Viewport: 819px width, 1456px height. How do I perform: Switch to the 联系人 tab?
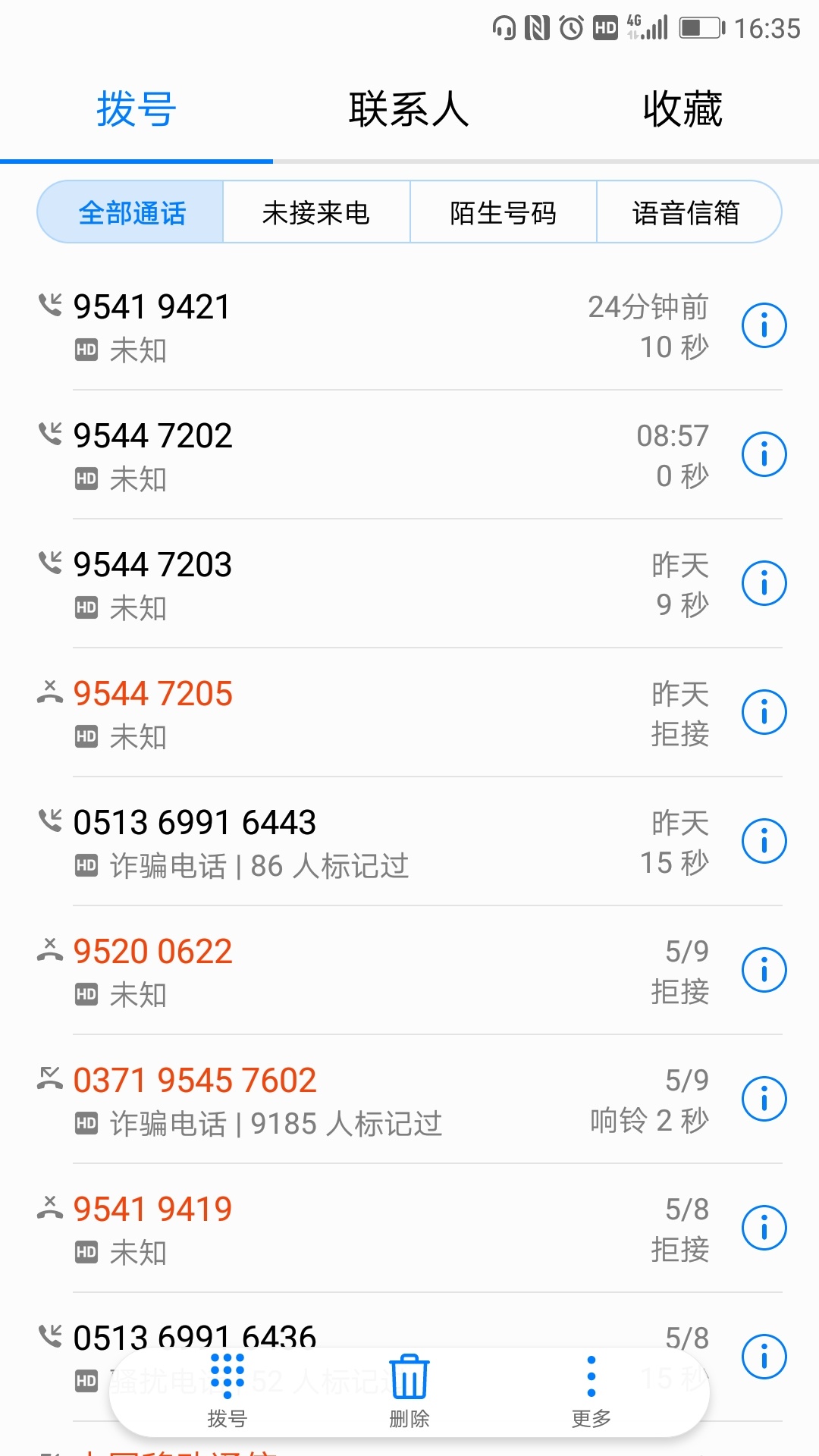tap(409, 109)
